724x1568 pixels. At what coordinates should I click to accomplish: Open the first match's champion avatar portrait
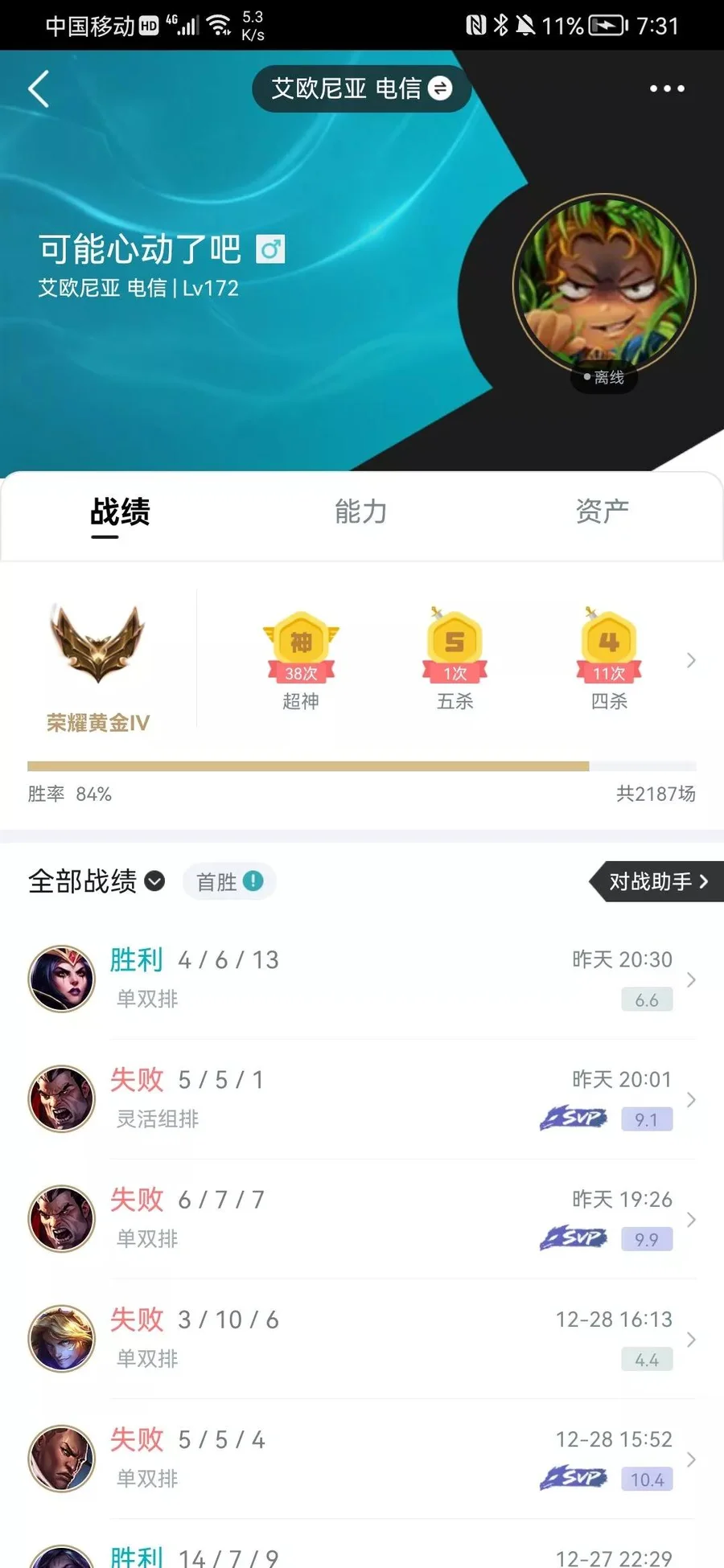(62, 979)
